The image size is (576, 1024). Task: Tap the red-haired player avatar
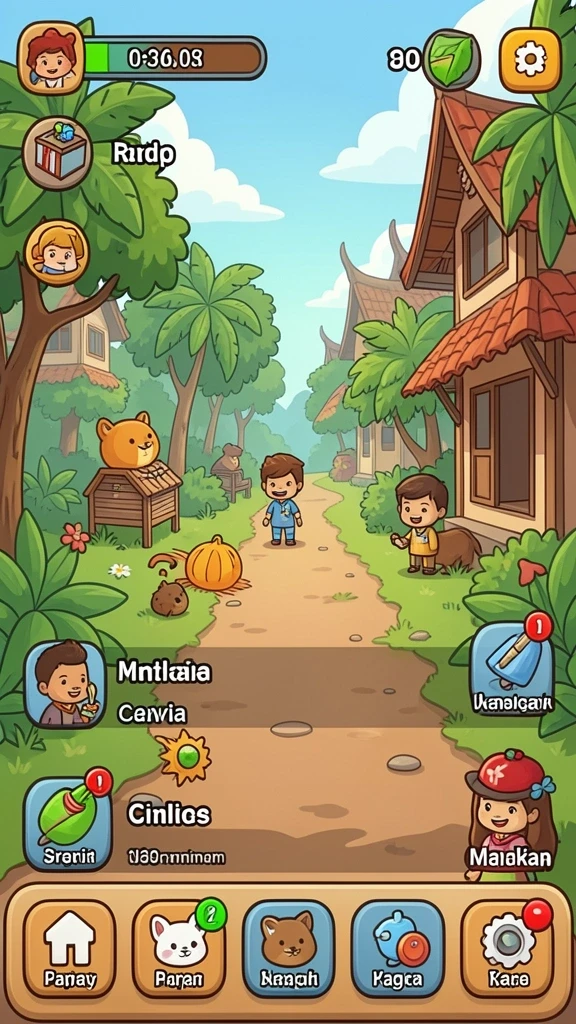click(51, 58)
